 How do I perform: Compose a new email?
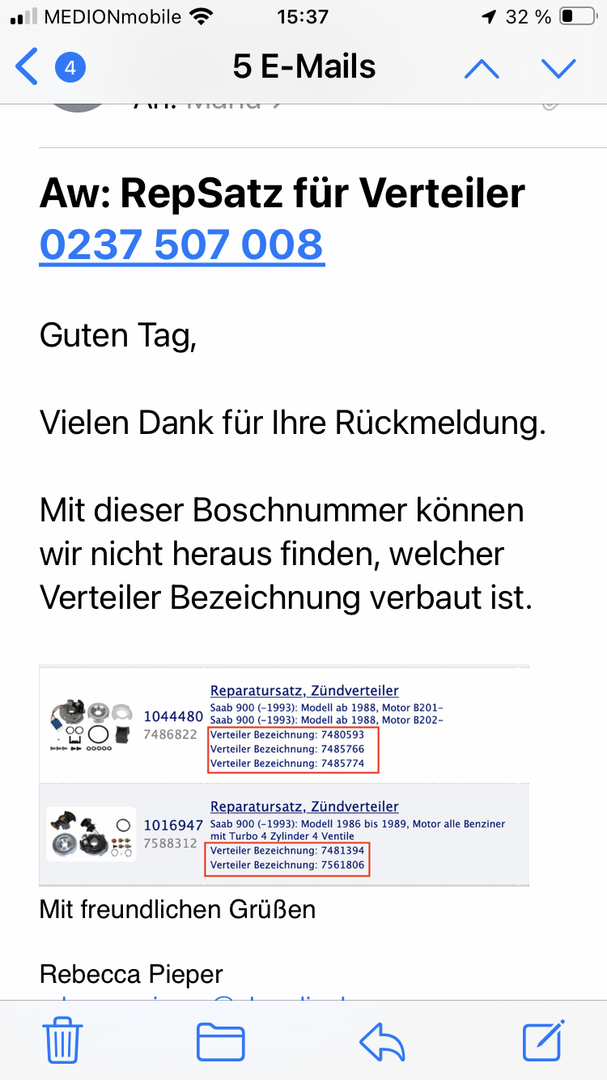543,1040
